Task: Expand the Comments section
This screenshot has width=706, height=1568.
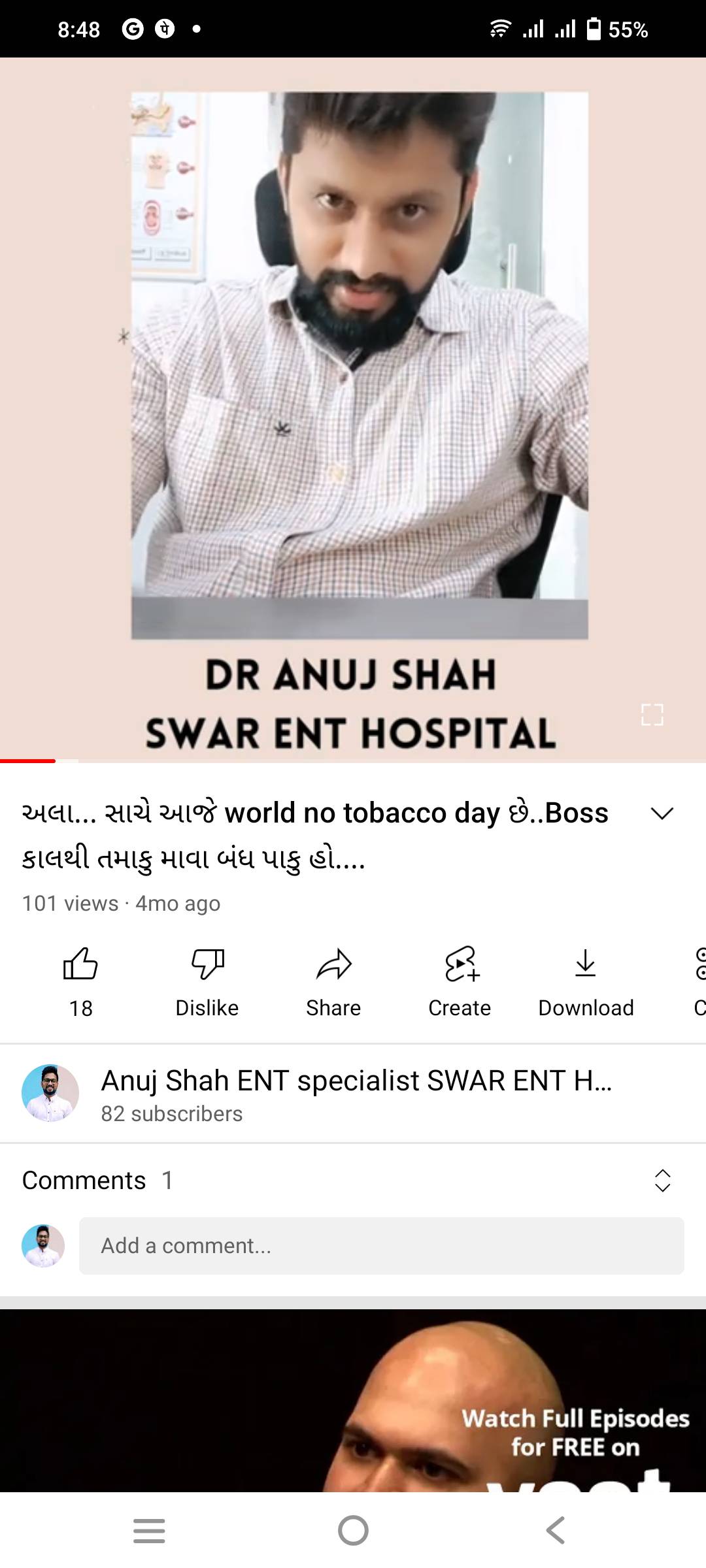Action: click(662, 1181)
